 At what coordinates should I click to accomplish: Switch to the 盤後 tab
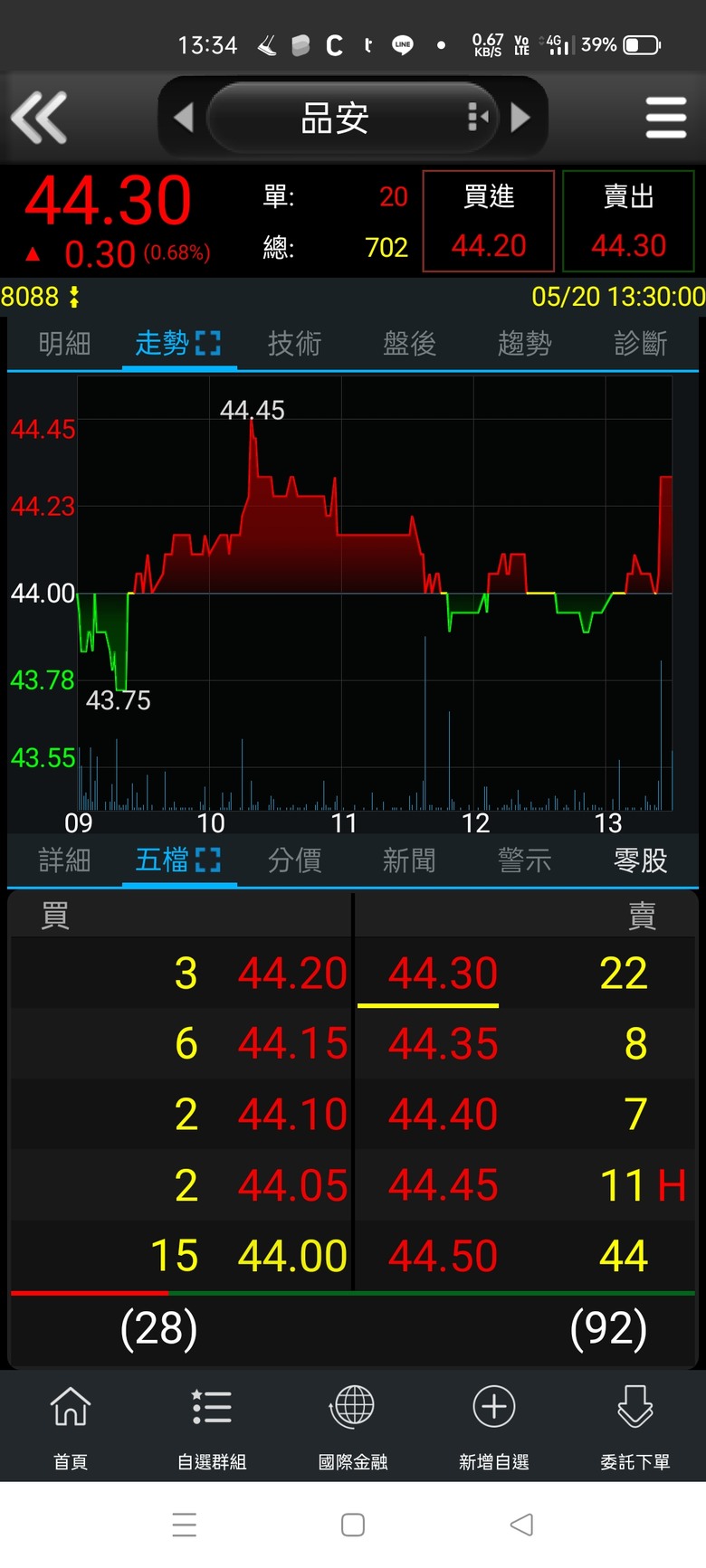(x=409, y=343)
